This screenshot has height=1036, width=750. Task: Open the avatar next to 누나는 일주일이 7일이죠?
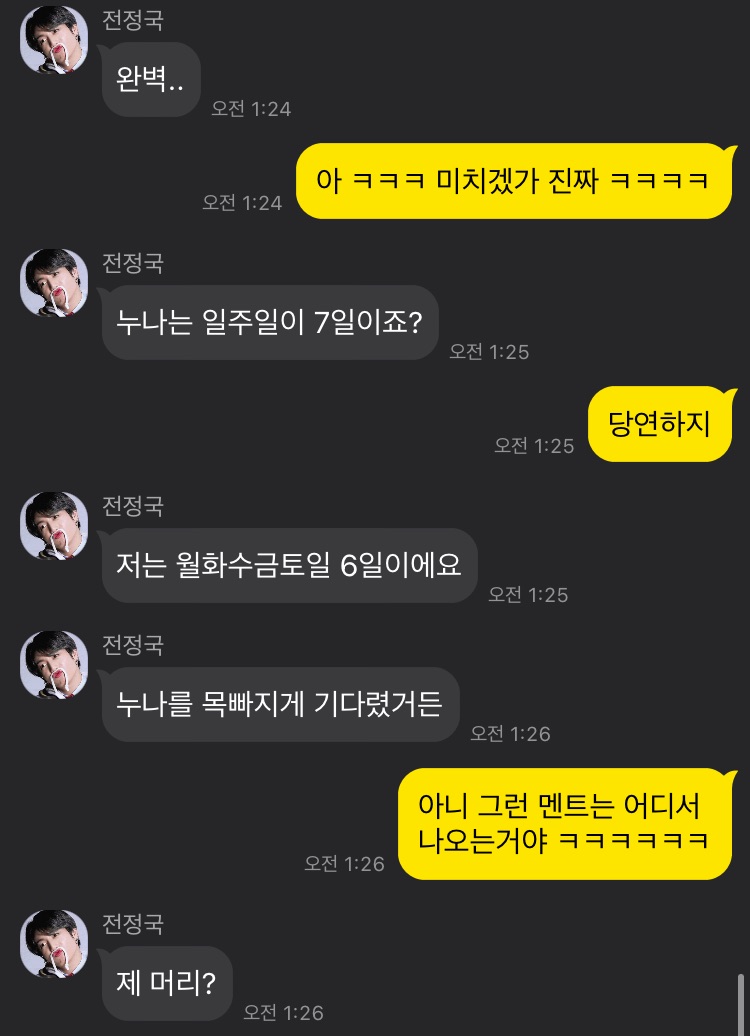[54, 283]
